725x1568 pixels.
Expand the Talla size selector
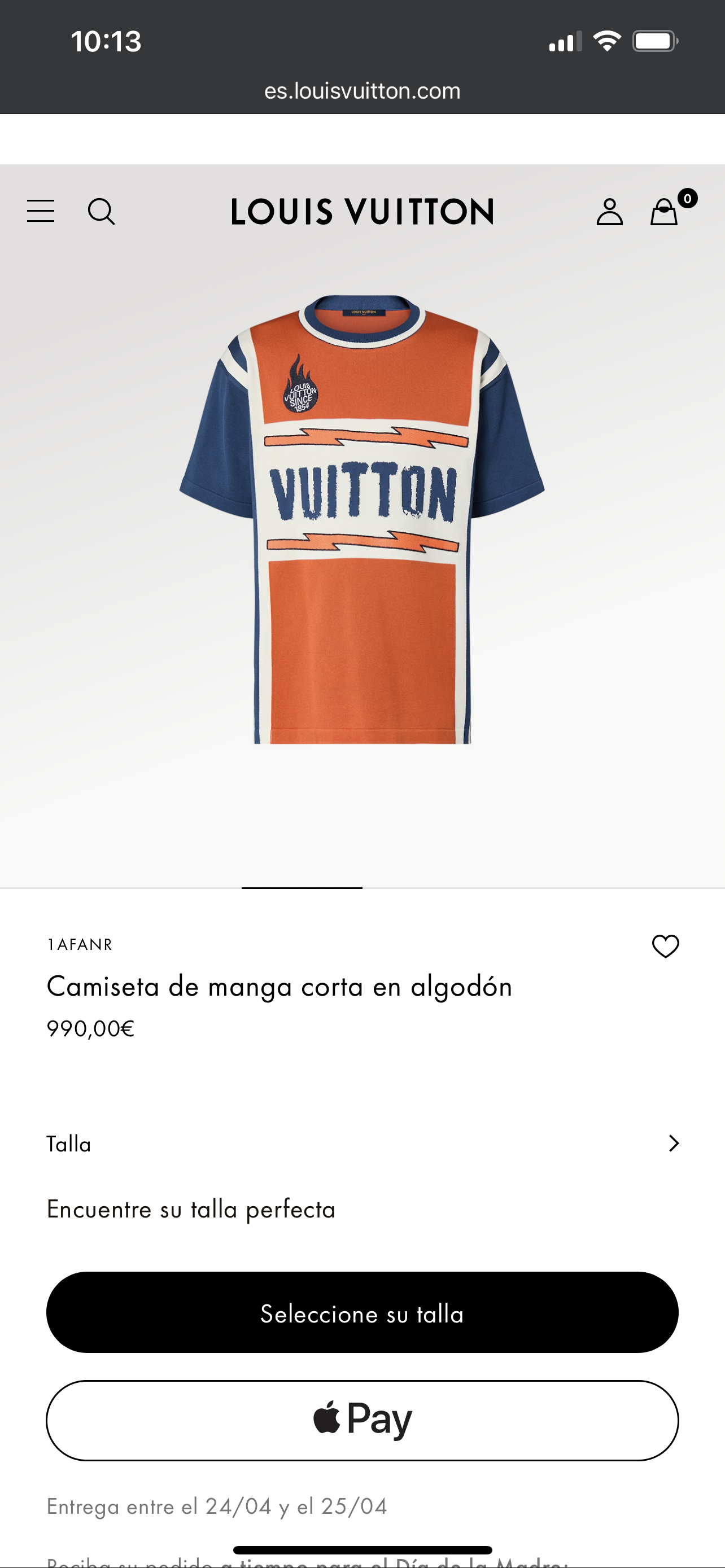coord(362,1144)
